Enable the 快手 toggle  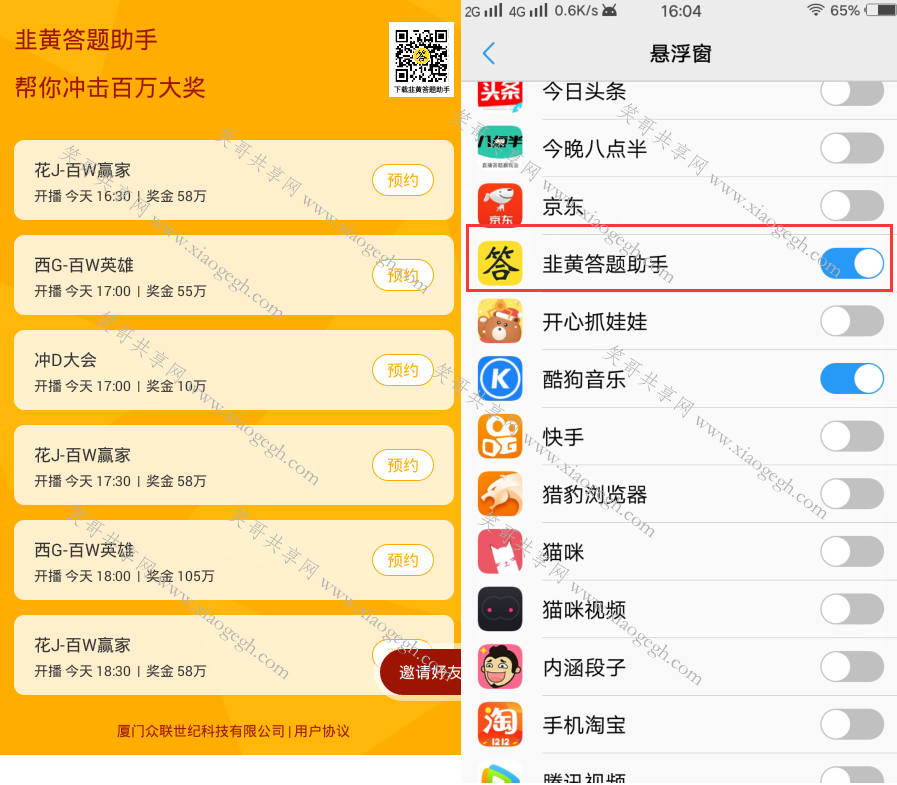pyautogui.click(x=851, y=436)
